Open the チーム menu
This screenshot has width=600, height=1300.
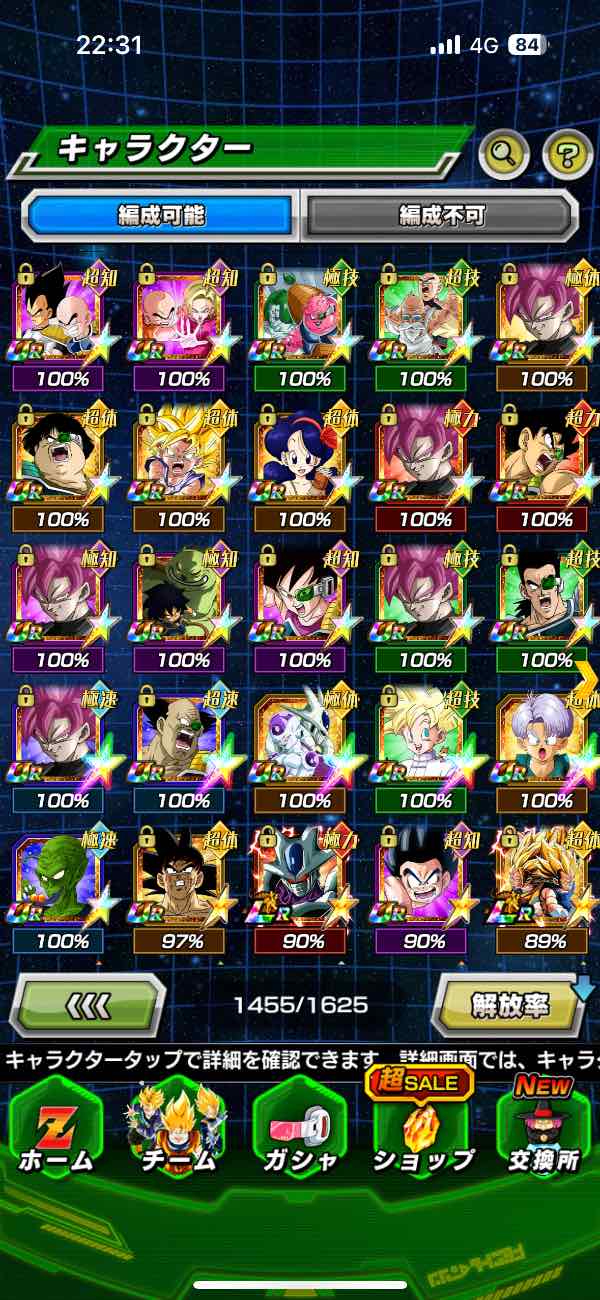tap(178, 1128)
